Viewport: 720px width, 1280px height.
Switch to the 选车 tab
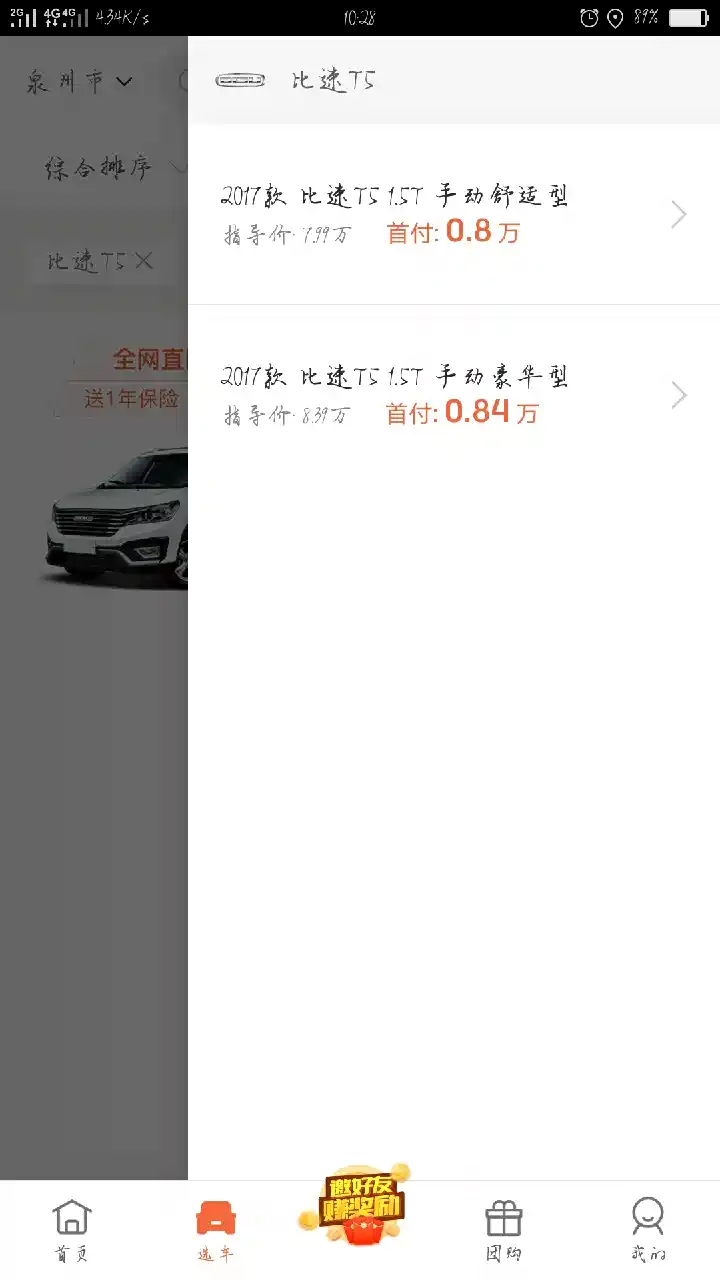coord(216,1231)
